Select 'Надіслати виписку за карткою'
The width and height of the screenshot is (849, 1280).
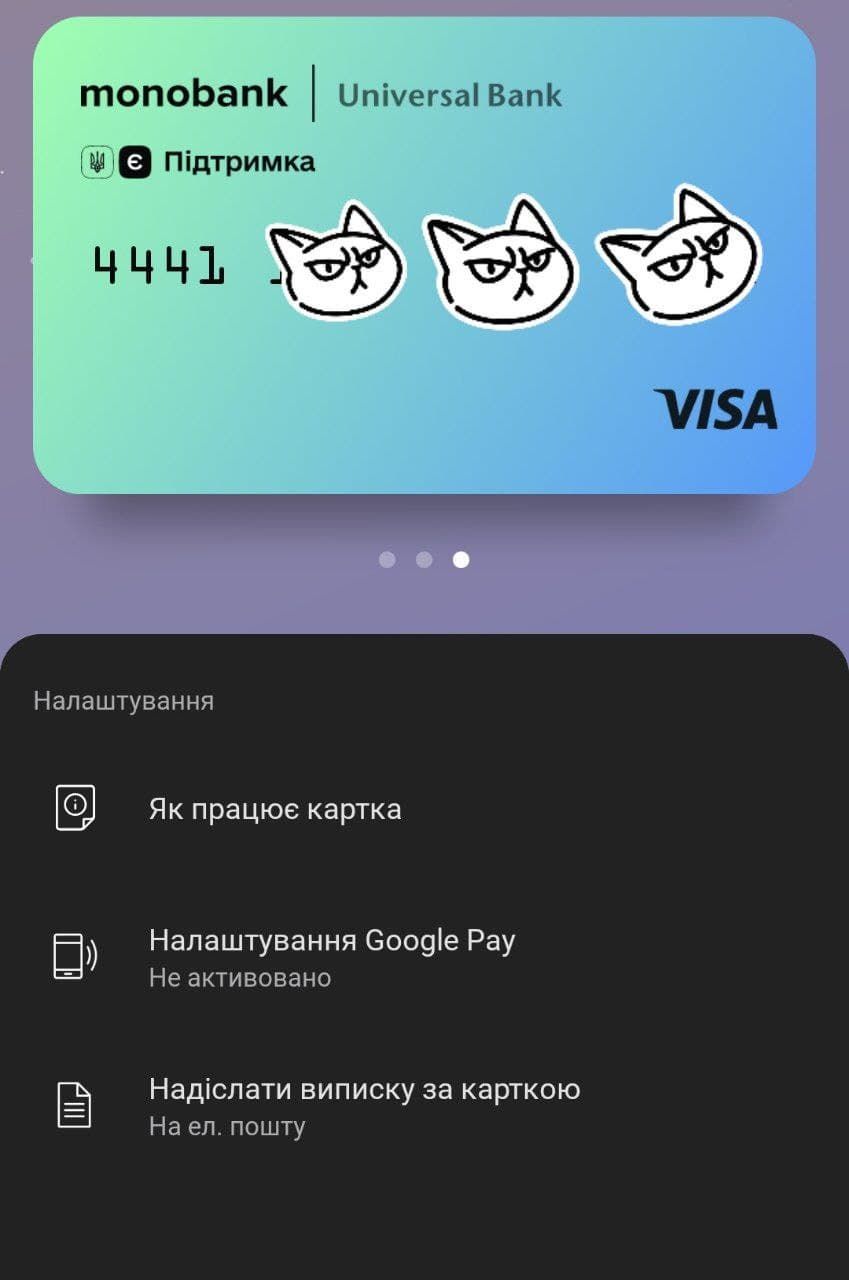(364, 1104)
